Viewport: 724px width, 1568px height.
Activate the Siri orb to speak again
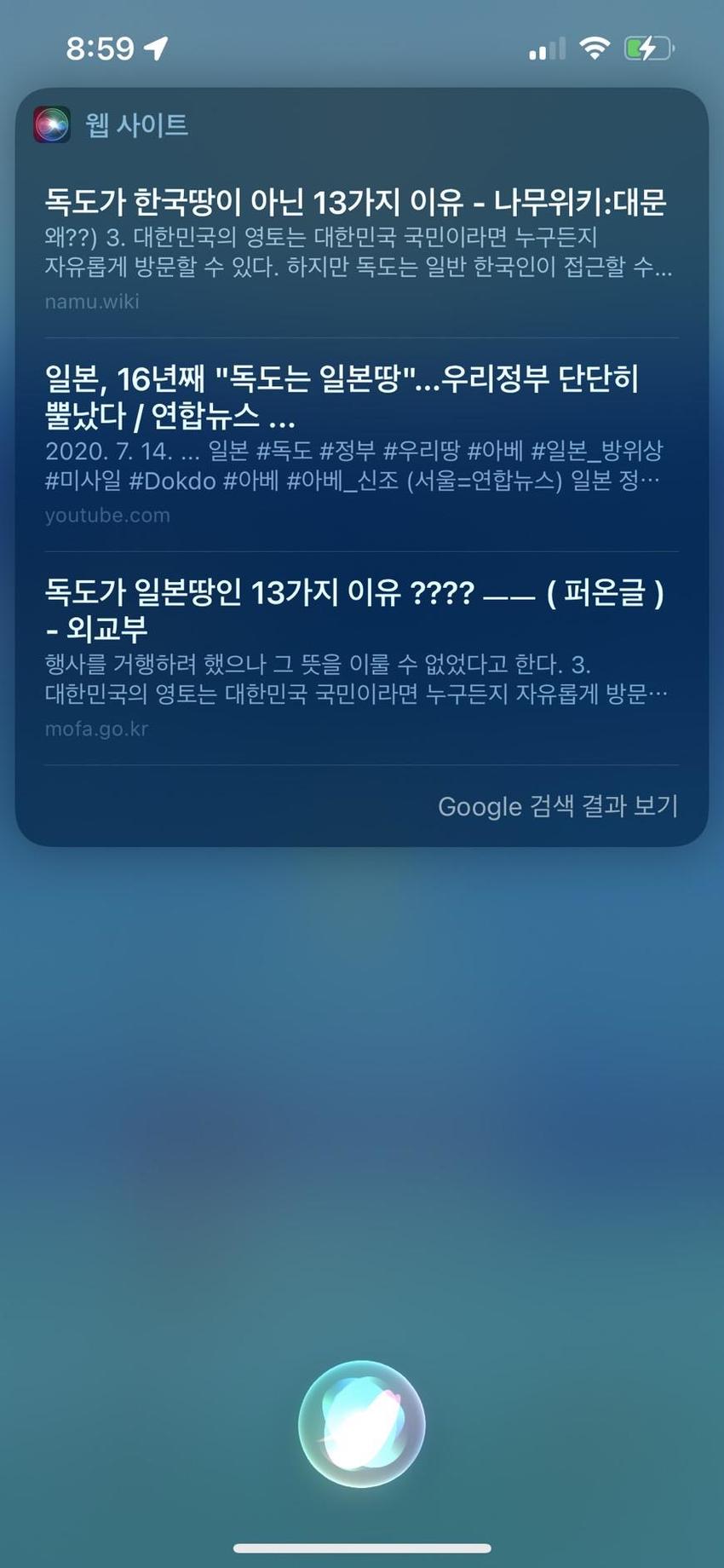tap(362, 1424)
